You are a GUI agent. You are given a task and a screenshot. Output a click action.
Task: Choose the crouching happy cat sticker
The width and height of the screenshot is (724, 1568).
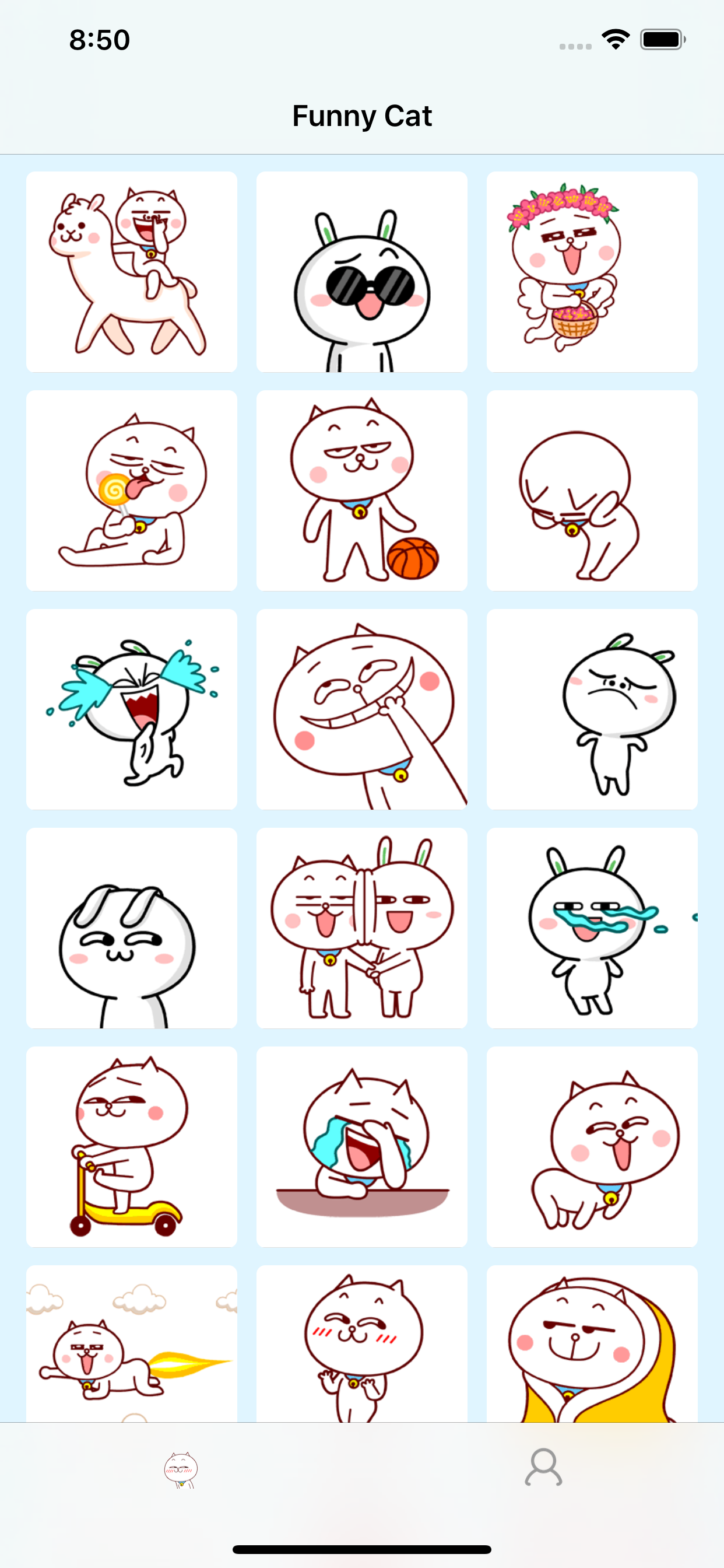591,1147
